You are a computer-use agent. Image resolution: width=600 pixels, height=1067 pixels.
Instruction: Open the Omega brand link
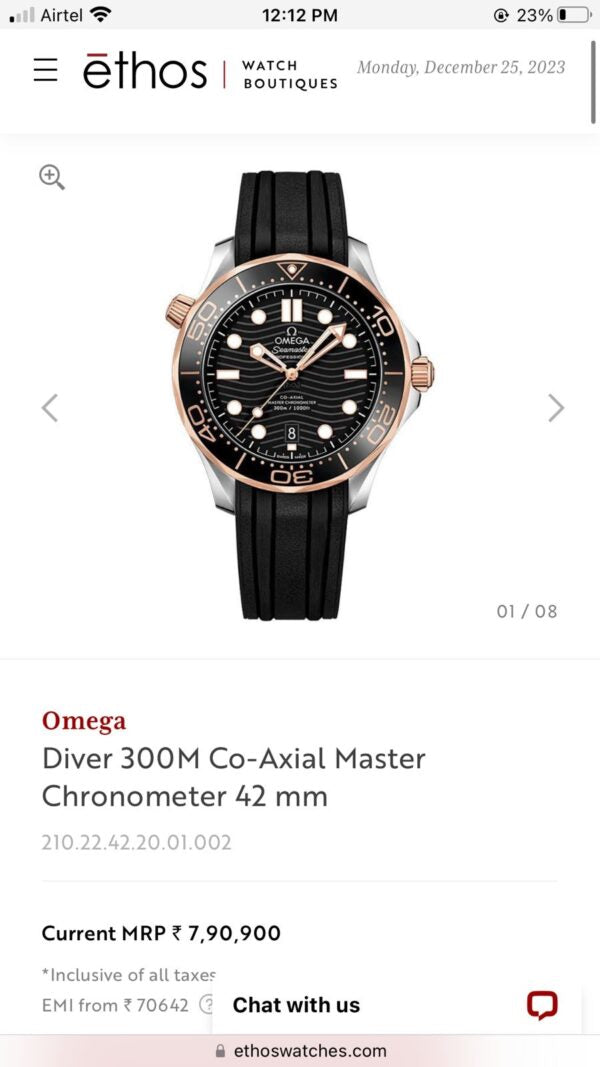[84, 721]
